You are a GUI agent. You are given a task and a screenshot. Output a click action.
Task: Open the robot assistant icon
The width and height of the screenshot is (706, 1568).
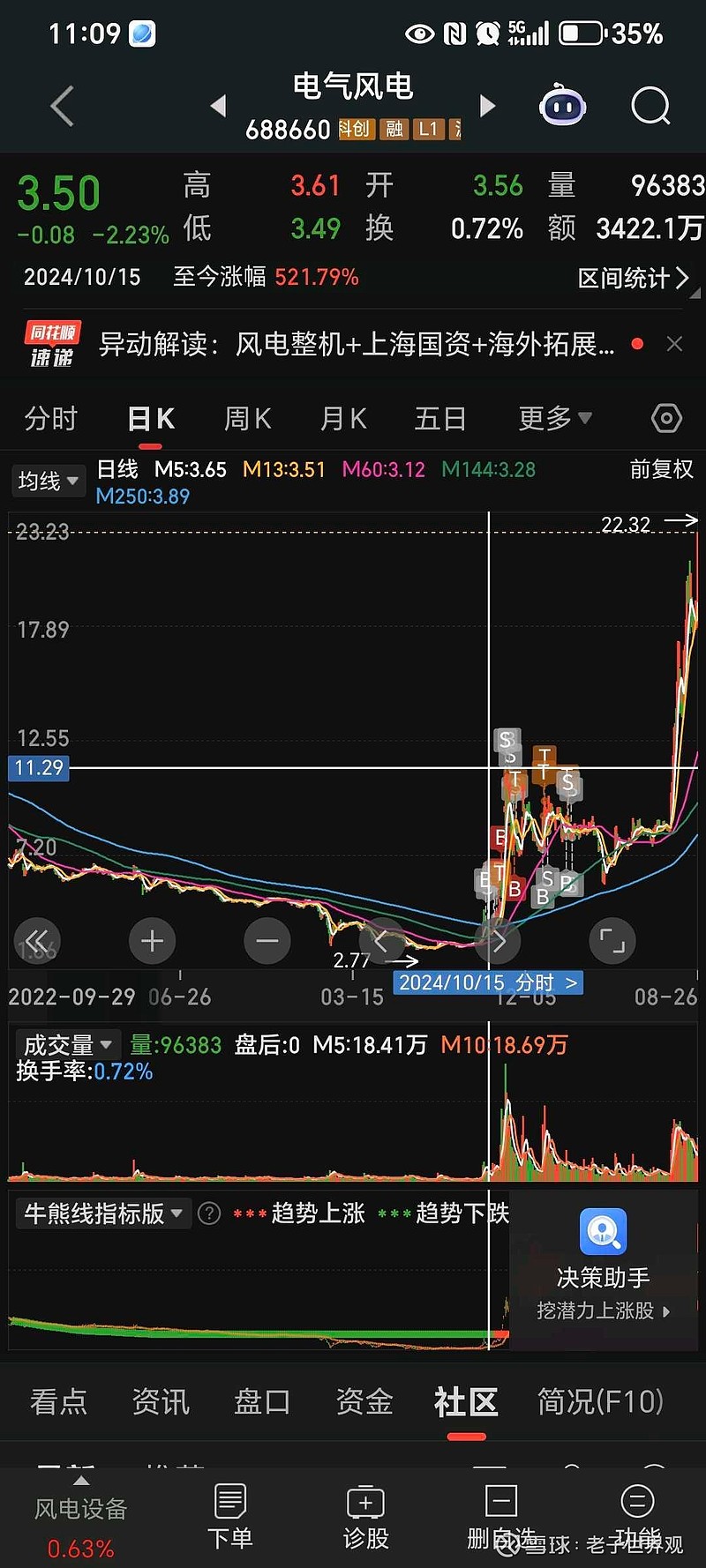[562, 107]
